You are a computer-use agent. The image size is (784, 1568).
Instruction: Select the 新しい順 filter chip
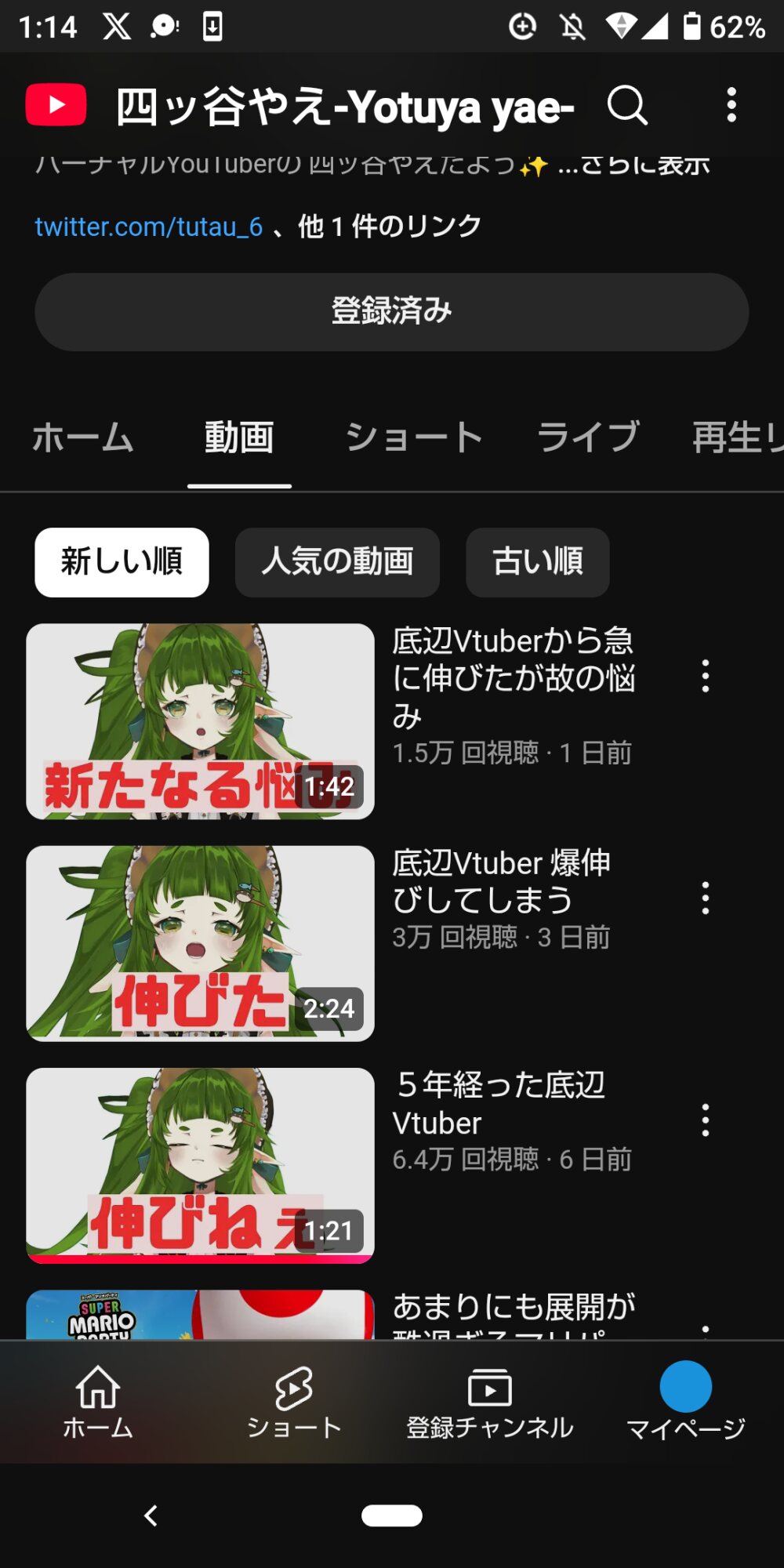(x=122, y=562)
